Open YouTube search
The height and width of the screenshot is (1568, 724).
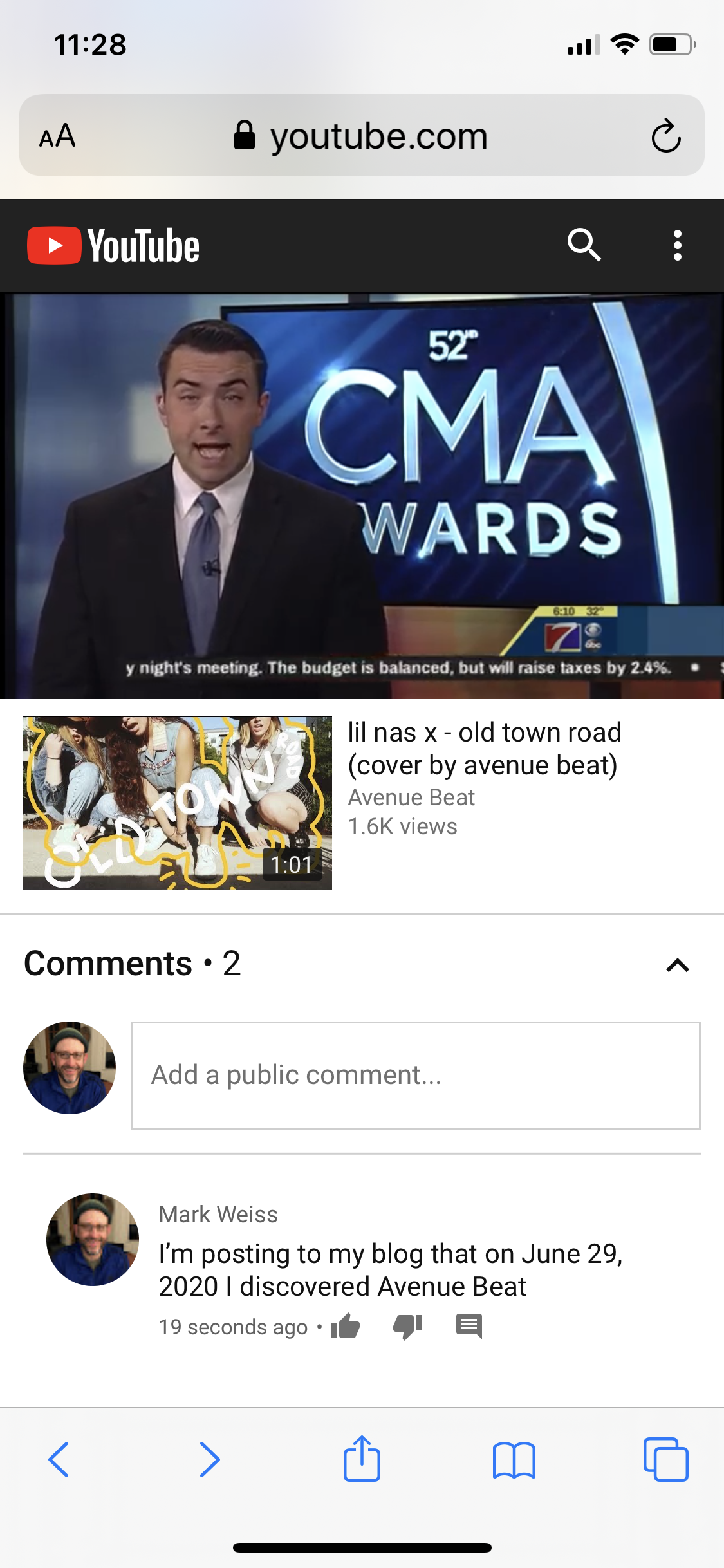pyautogui.click(x=584, y=245)
